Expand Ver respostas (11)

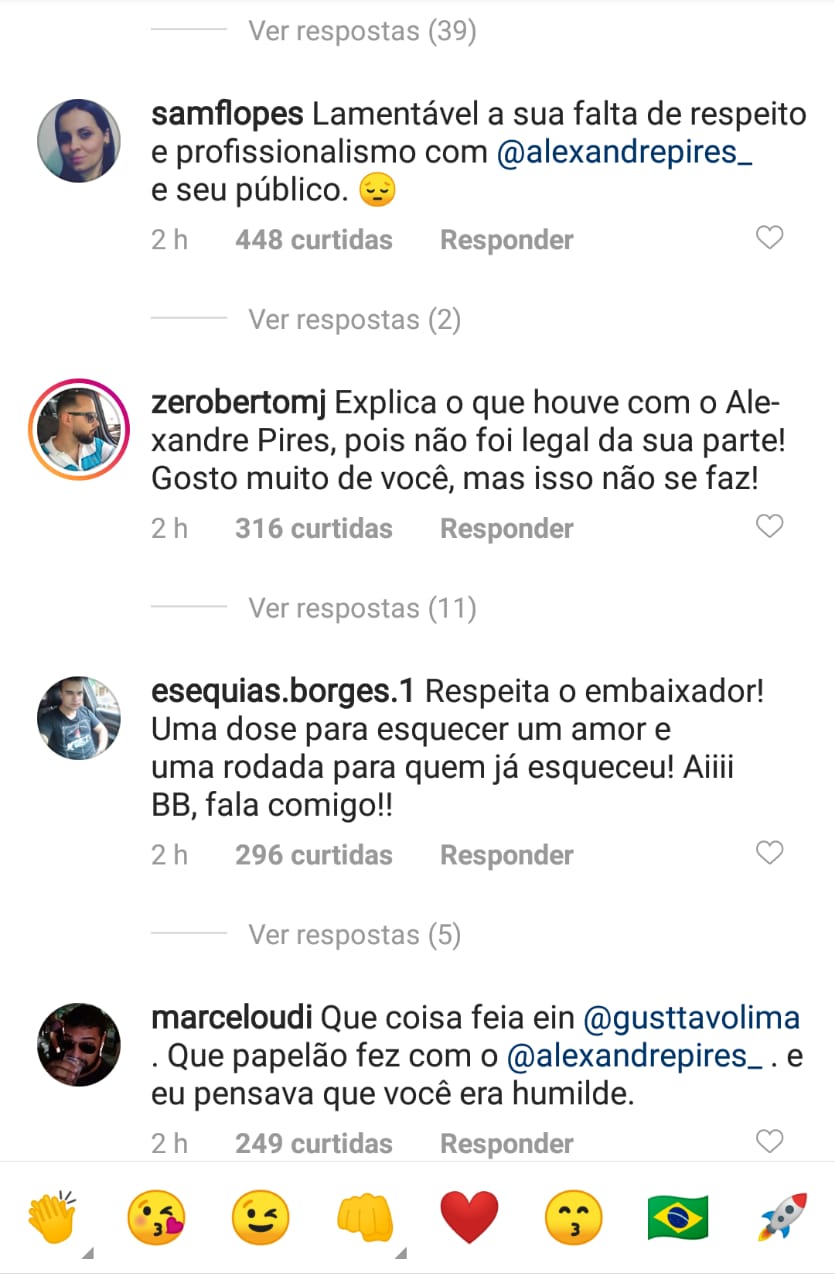coord(362,608)
